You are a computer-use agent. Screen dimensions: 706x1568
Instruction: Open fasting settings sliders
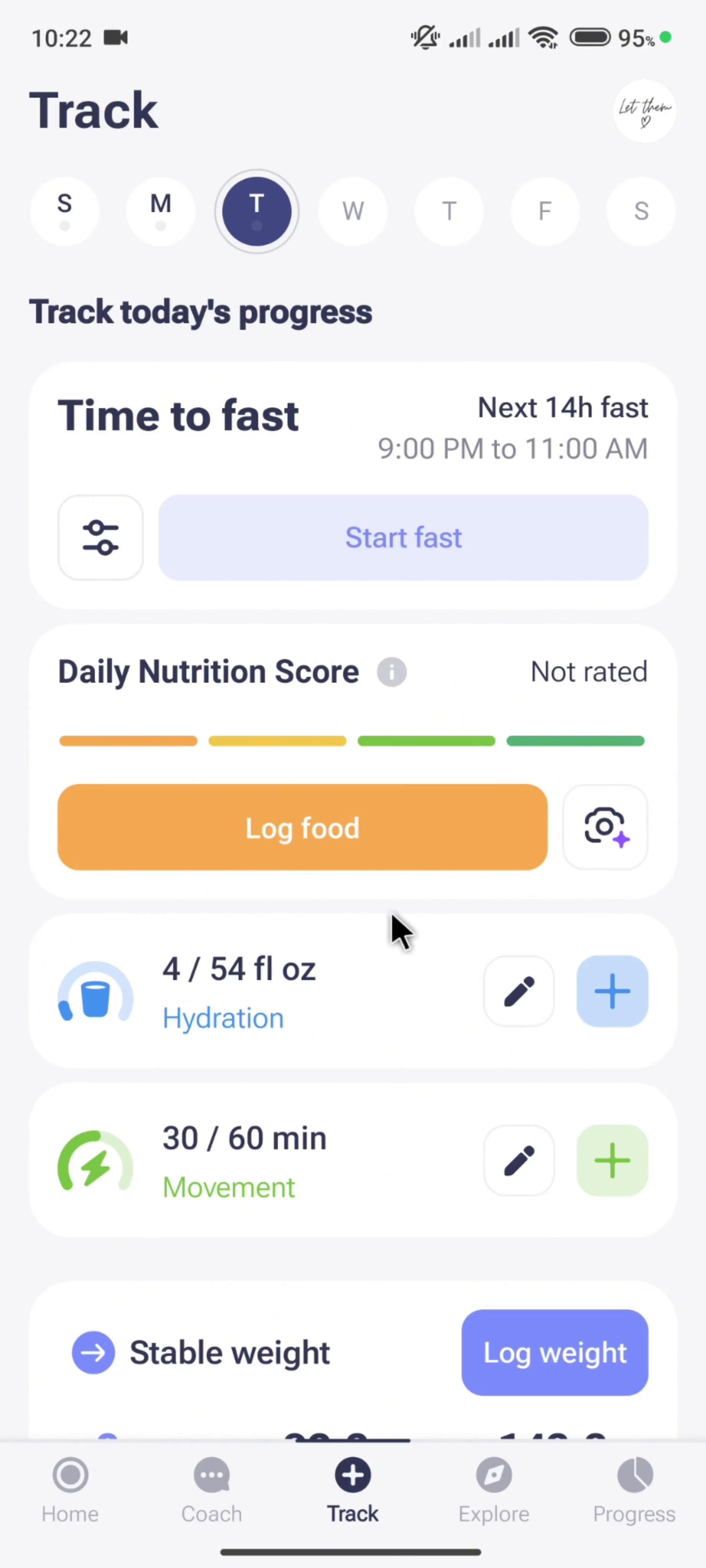pos(100,537)
